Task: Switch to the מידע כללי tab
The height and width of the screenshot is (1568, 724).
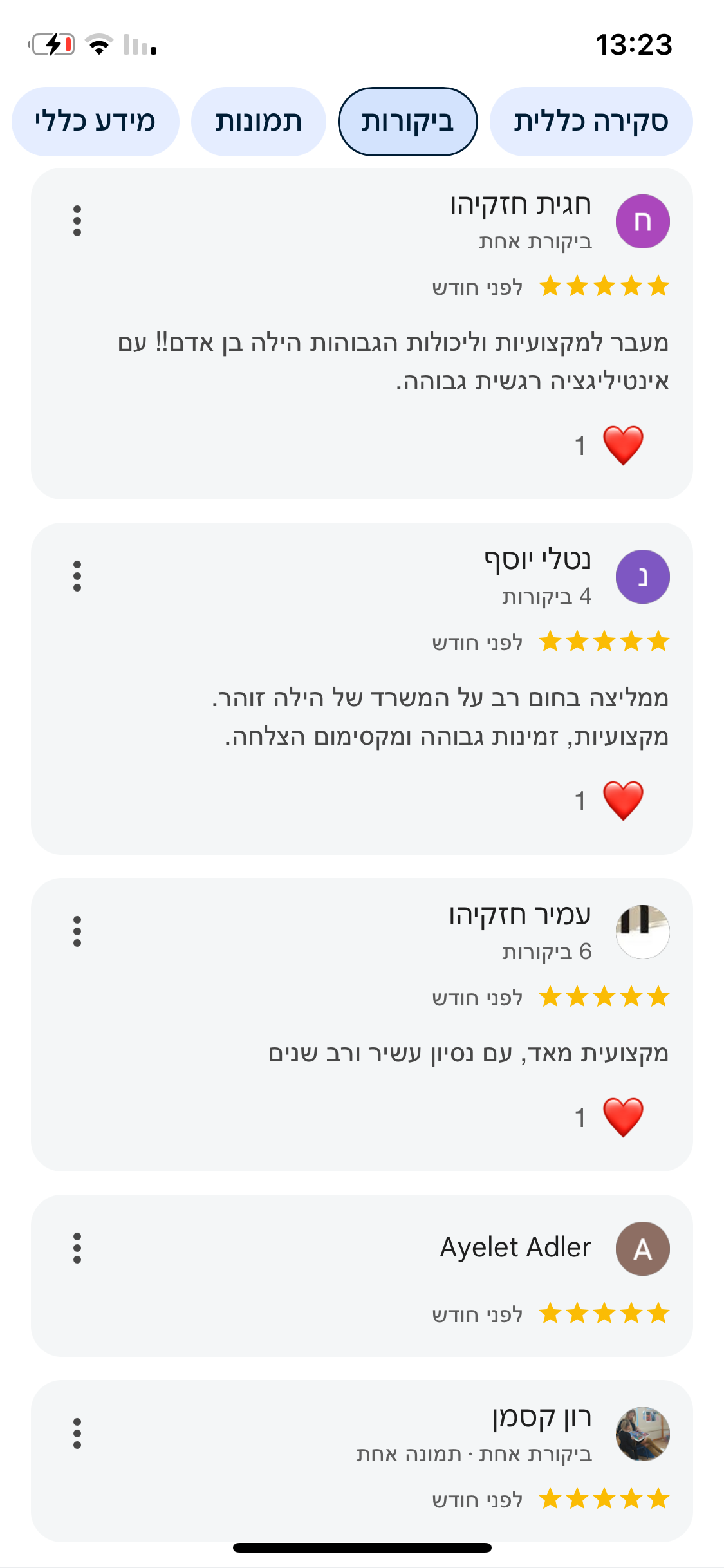Action: pos(95,122)
